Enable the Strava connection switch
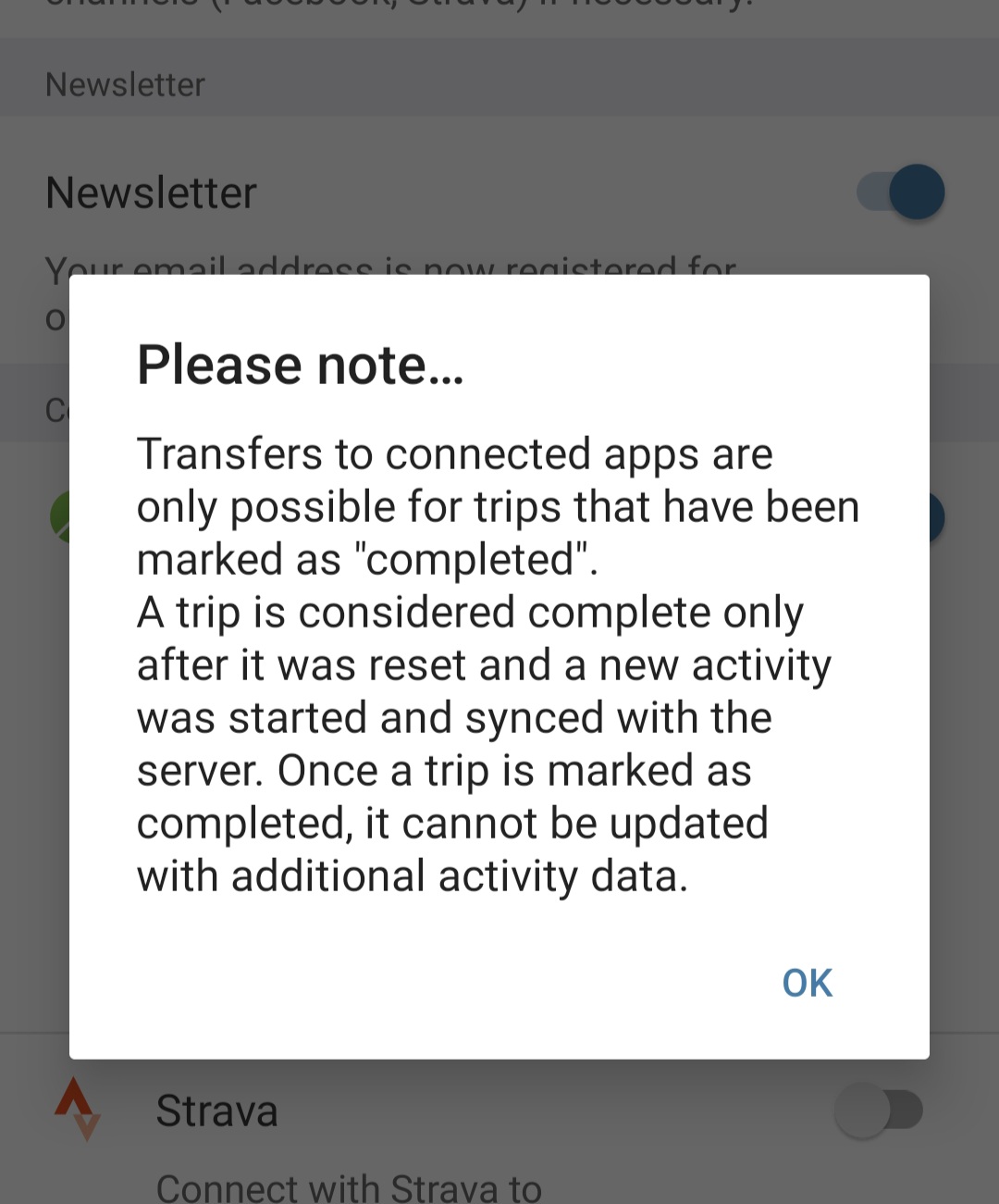The height and width of the screenshot is (1204, 999). (x=879, y=1110)
